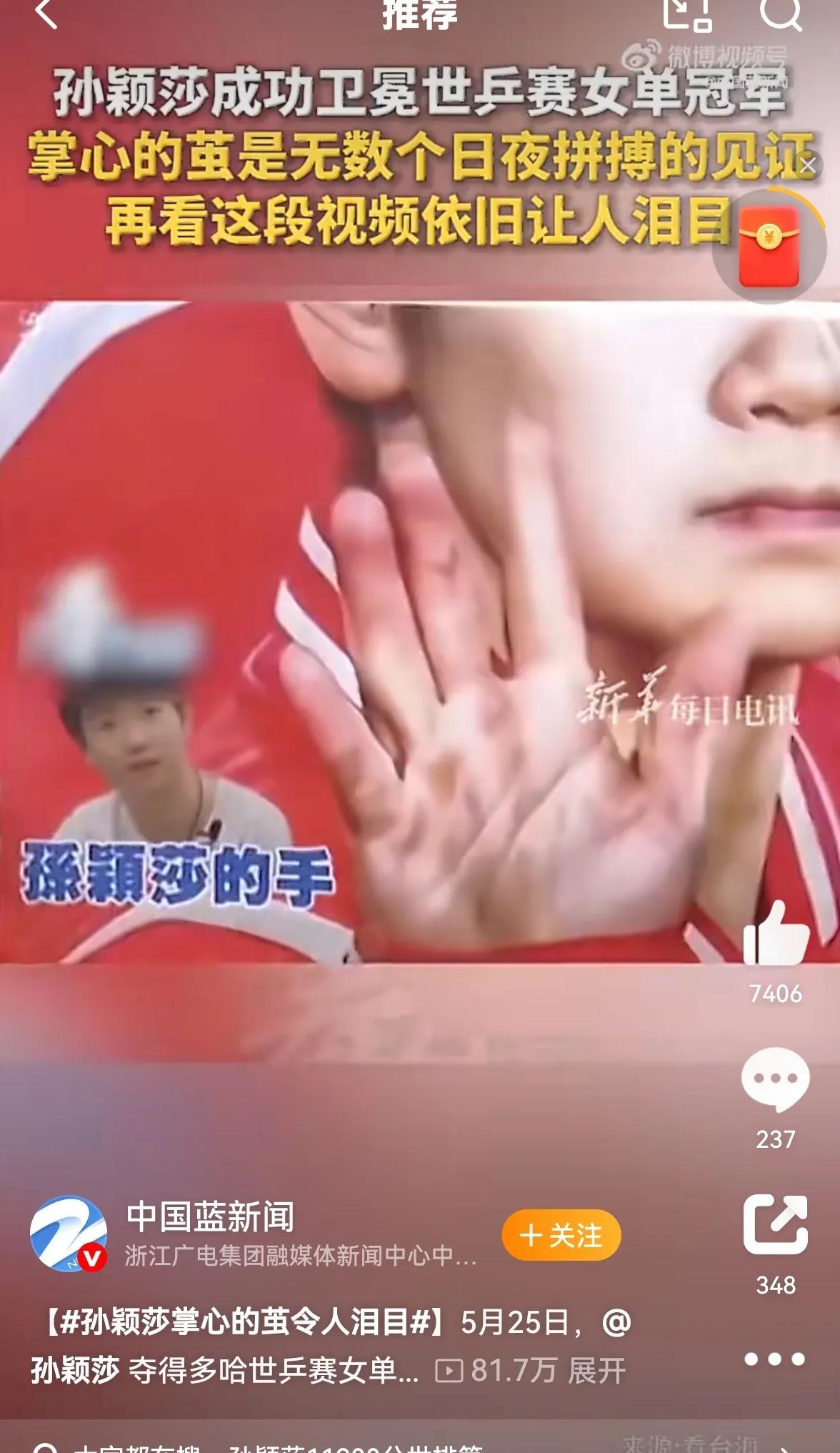Open the 中国蓝新闻 profile avatar

click(69, 1235)
